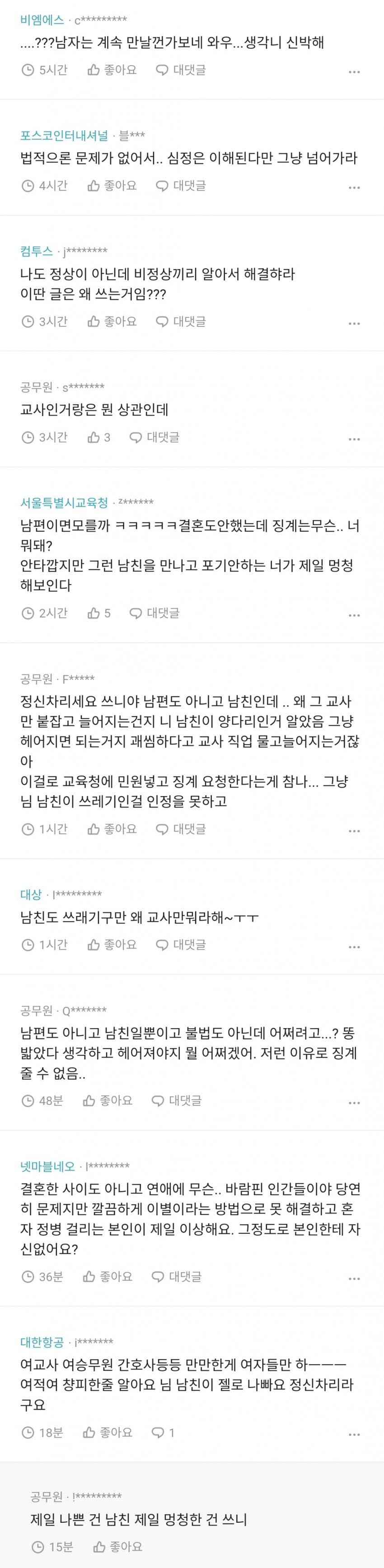Like the 포스코인터내셔널 comment

pos(112,186)
